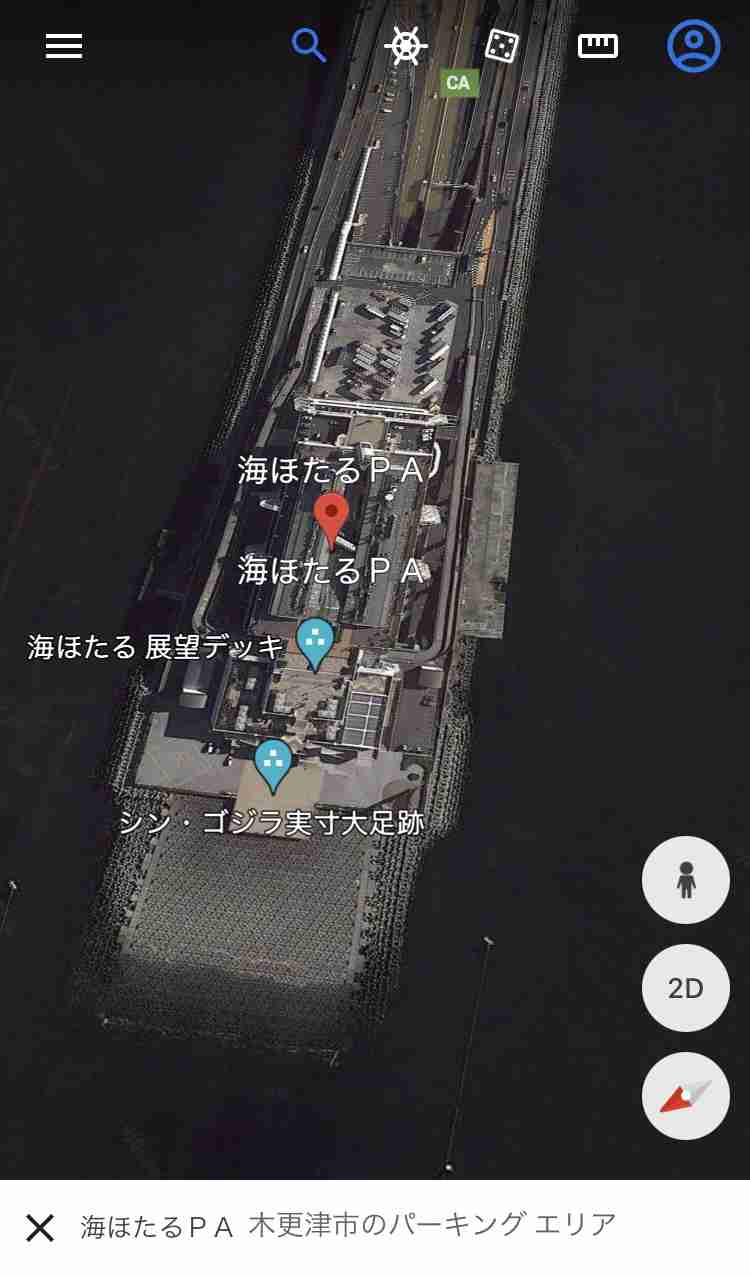Select the 海ほたる 展望デッキ marker
The image size is (750, 1276).
click(315, 644)
